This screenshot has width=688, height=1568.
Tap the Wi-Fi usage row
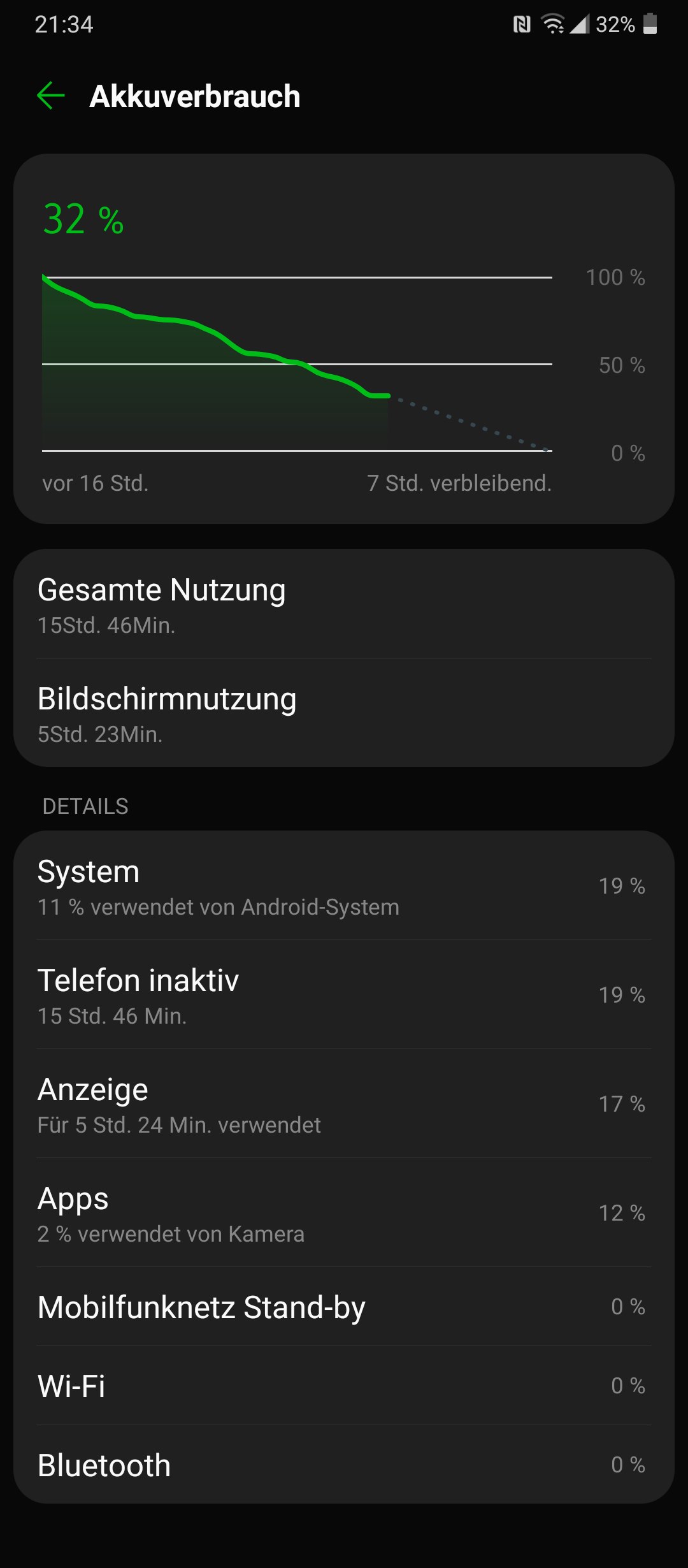click(x=344, y=1386)
